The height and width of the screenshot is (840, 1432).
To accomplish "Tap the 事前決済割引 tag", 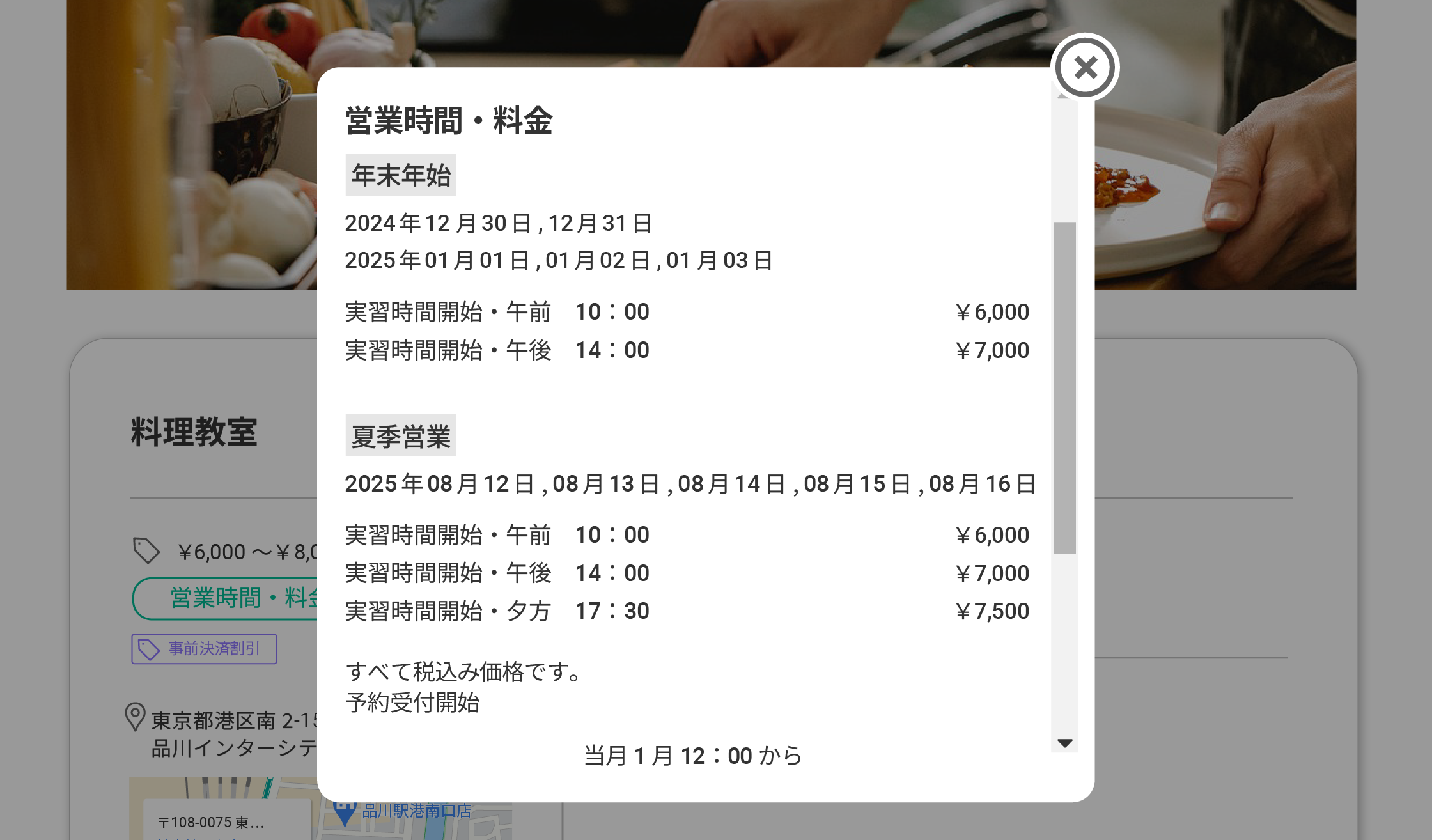I will point(204,649).
